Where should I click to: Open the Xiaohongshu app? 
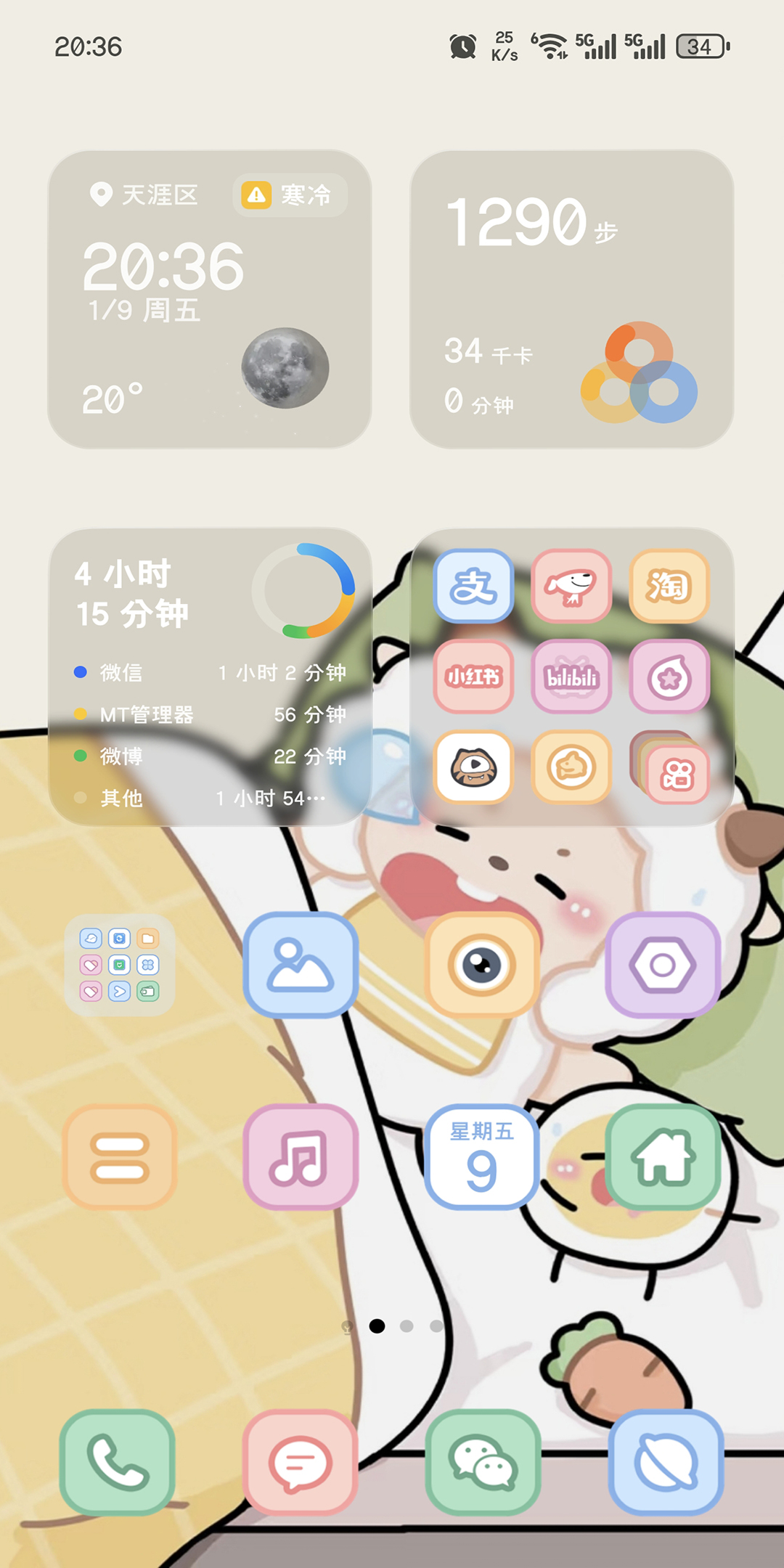coord(473,677)
